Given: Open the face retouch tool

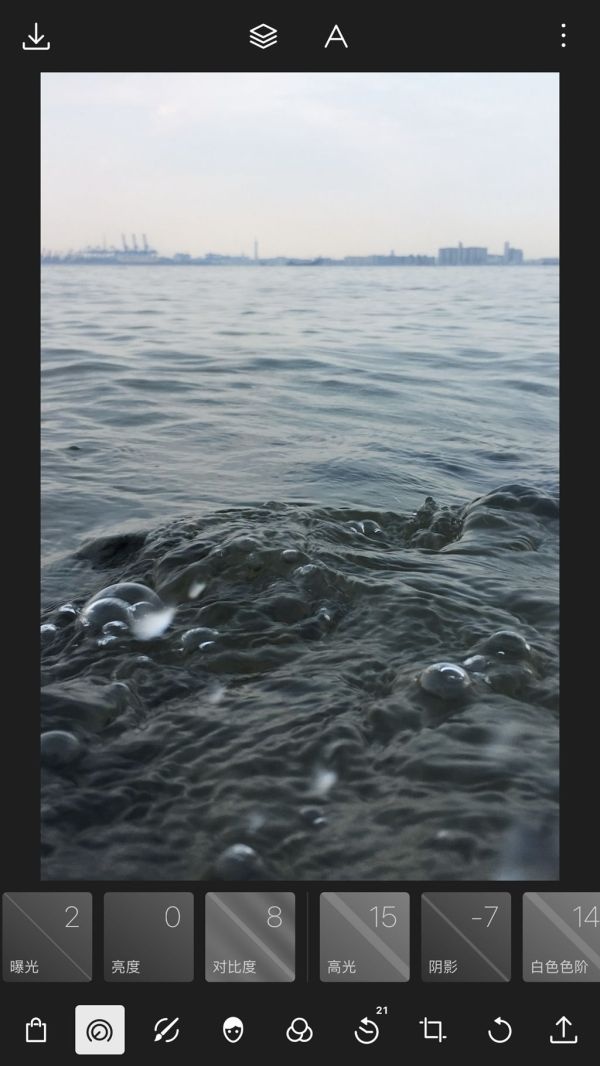Looking at the screenshot, I should point(233,1030).
